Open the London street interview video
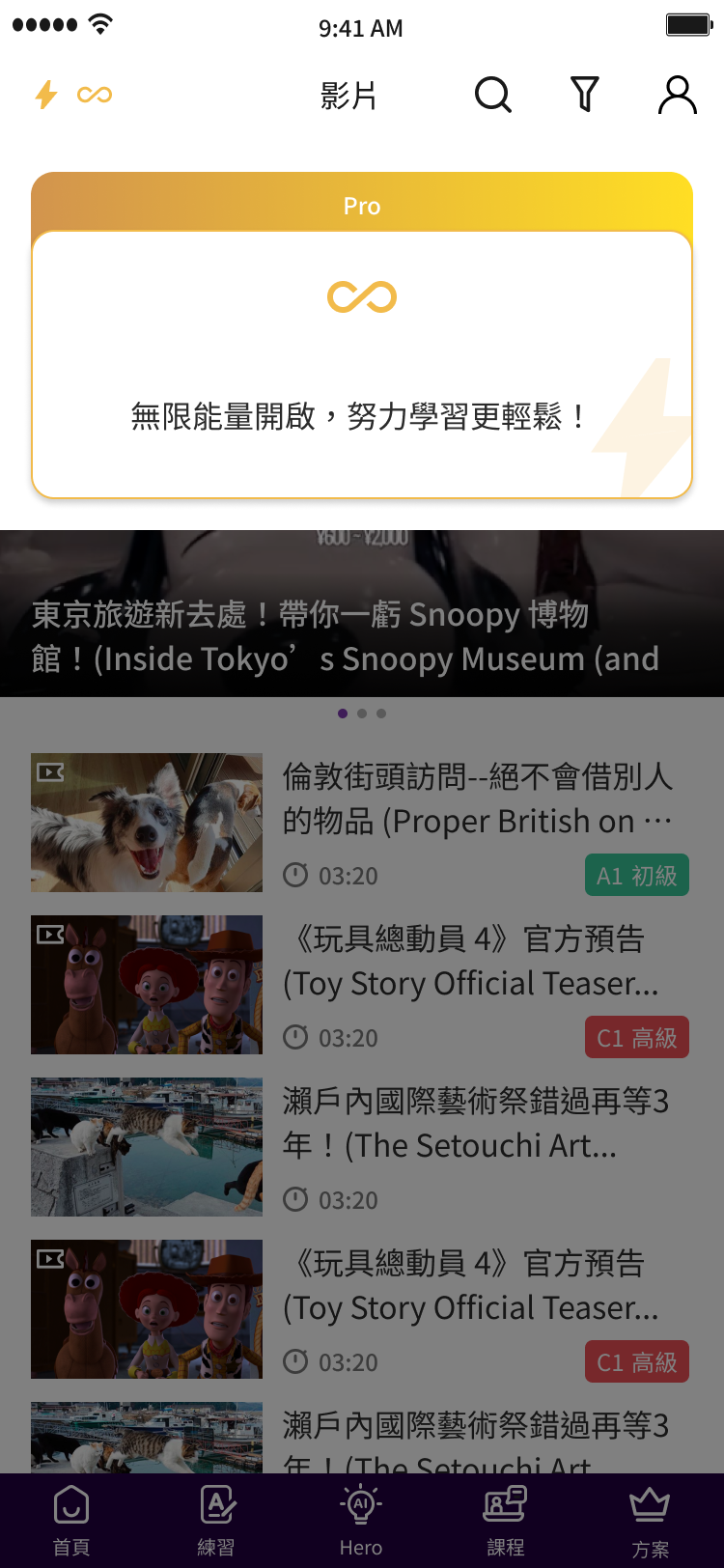 pyautogui.click(x=359, y=823)
